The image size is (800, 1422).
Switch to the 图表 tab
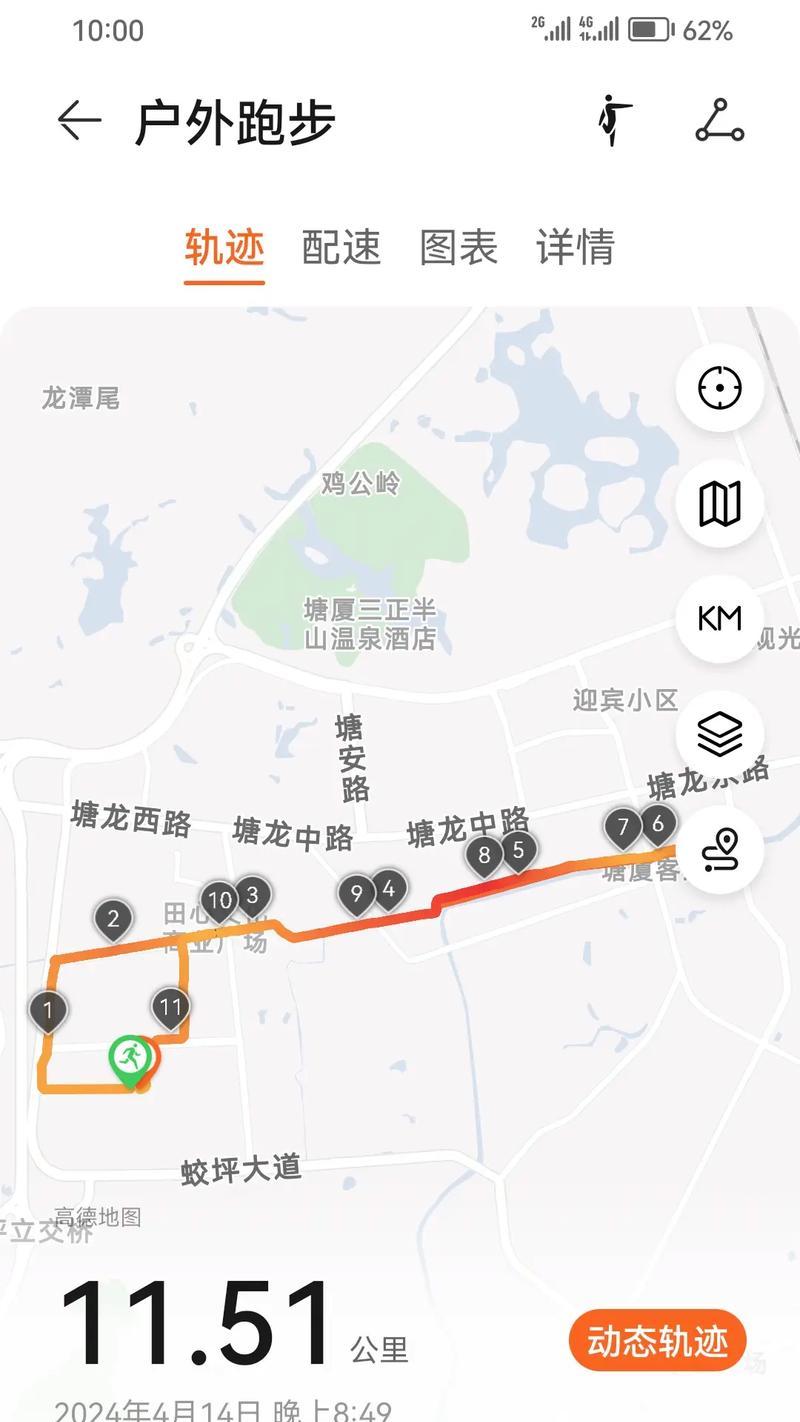click(x=459, y=247)
